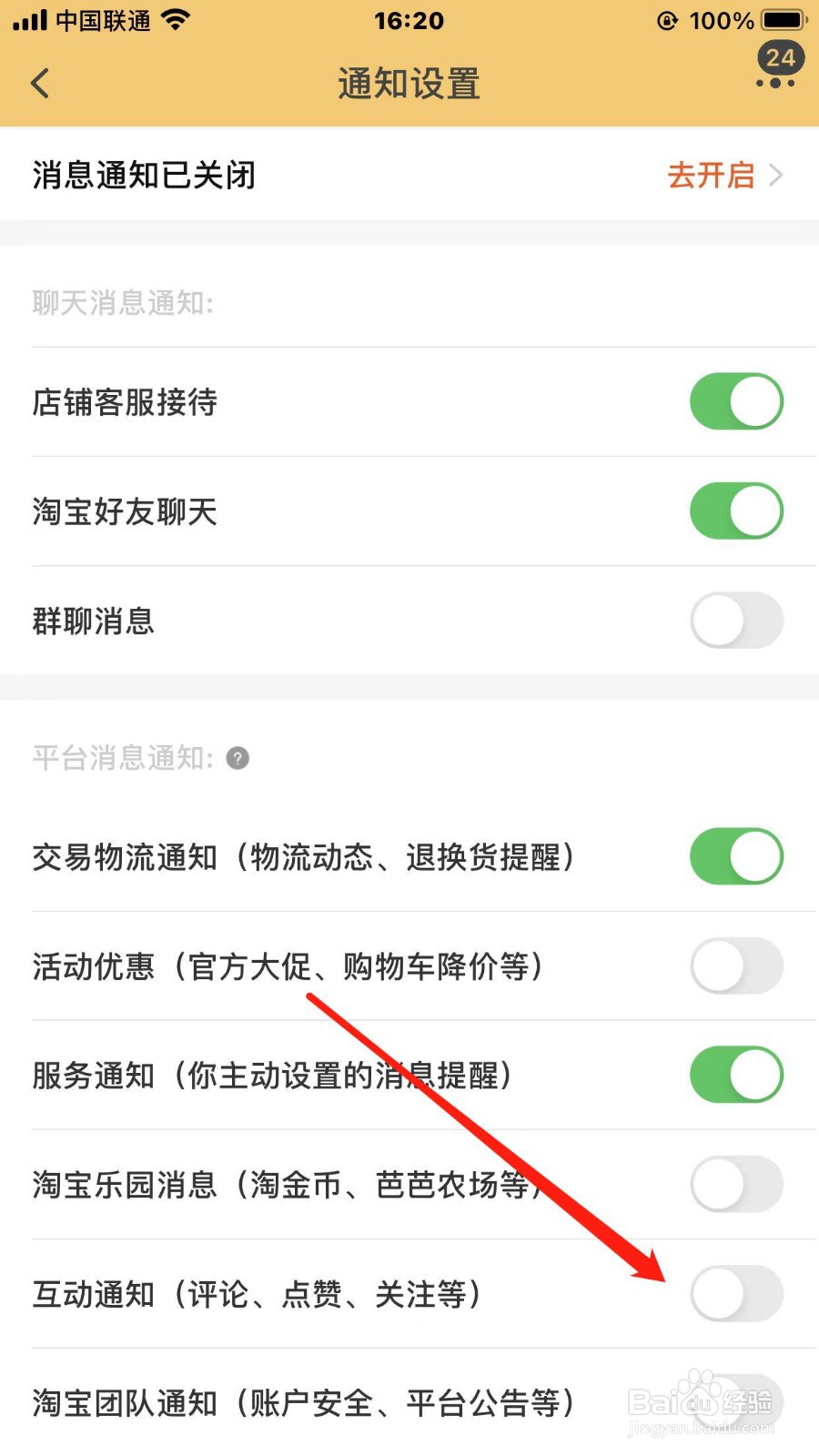Enable 淘宝乐园消息 notifications

736,1185
